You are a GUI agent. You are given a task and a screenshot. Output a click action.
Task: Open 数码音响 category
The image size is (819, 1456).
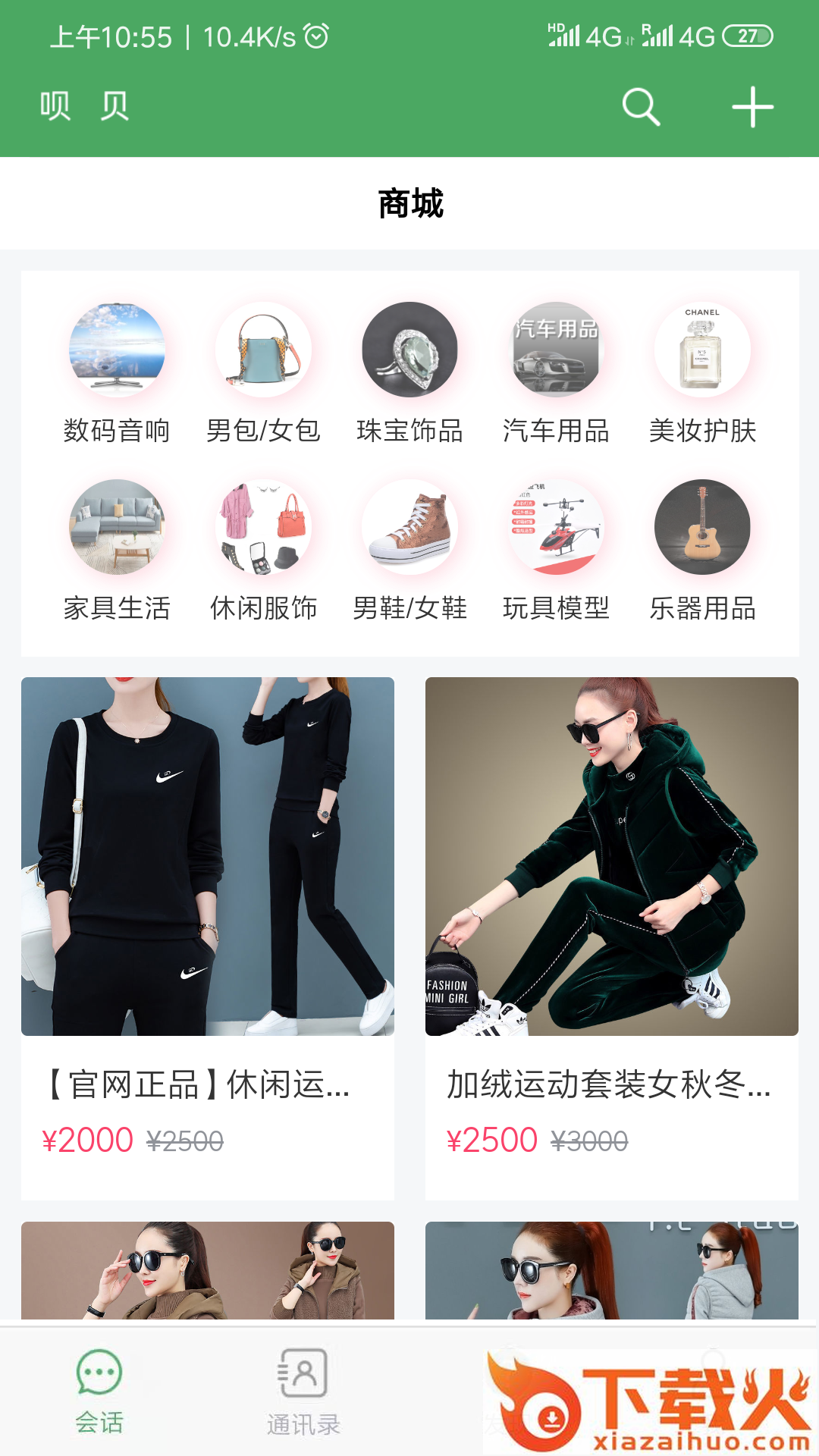tap(117, 373)
